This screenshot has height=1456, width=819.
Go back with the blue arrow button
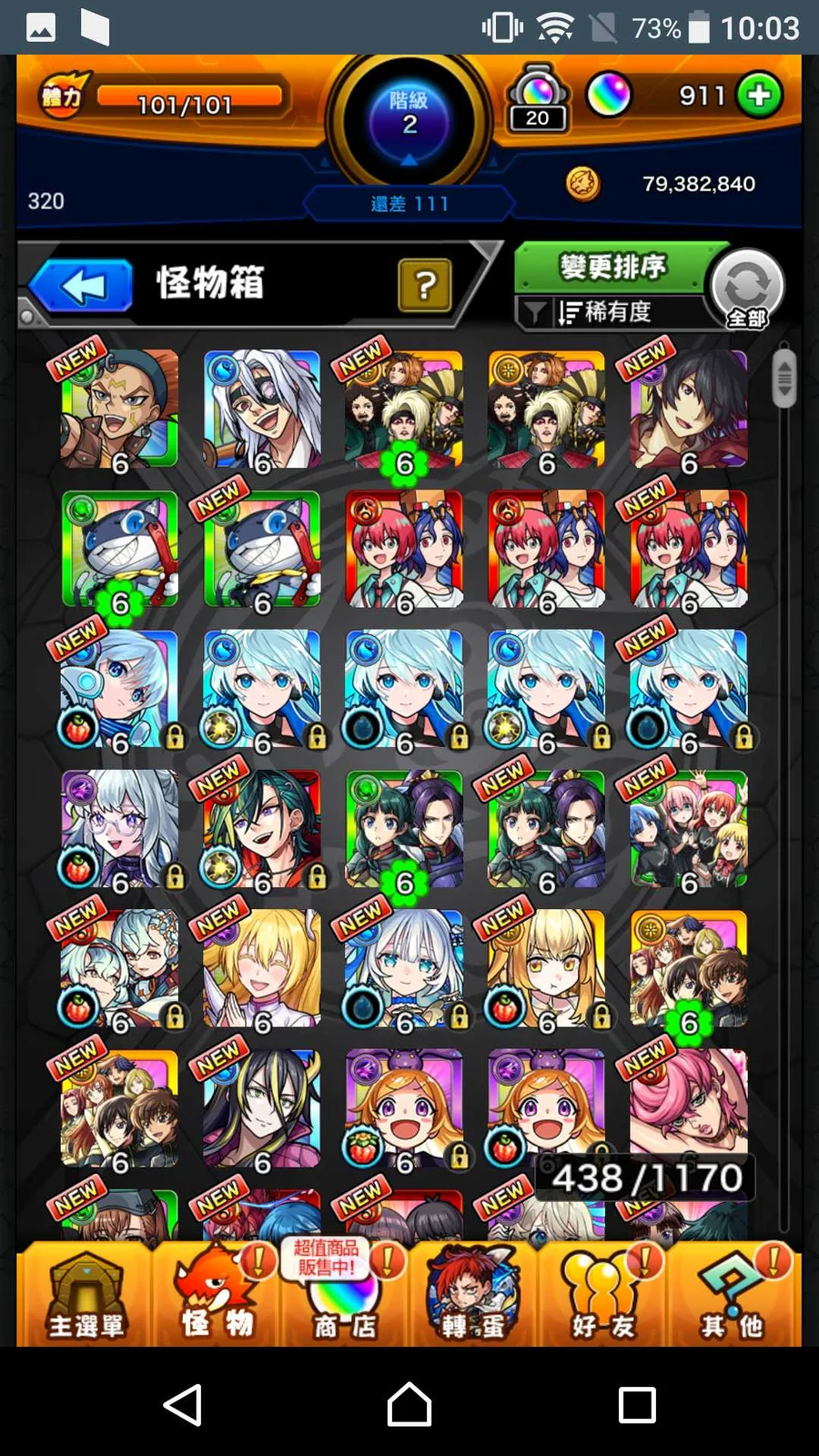click(82, 287)
